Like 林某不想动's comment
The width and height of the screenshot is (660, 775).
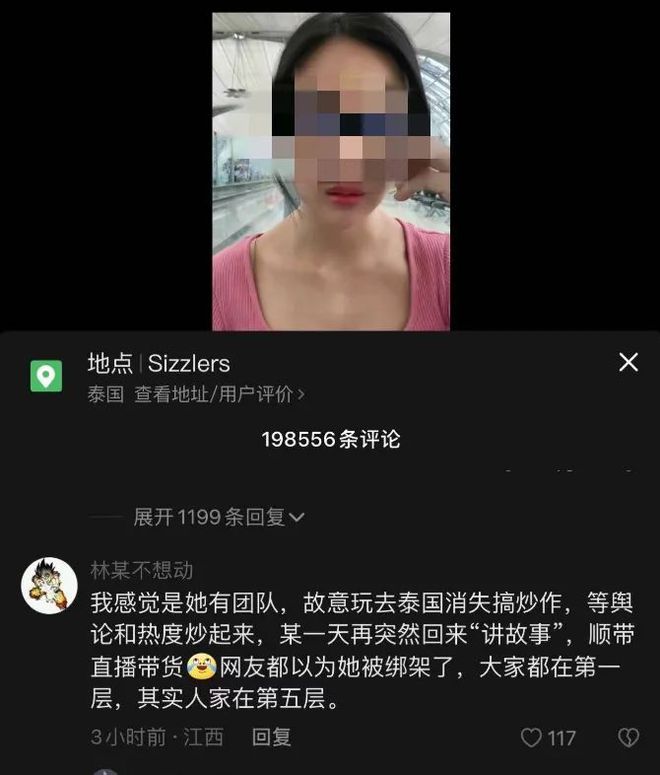pyautogui.click(x=531, y=738)
